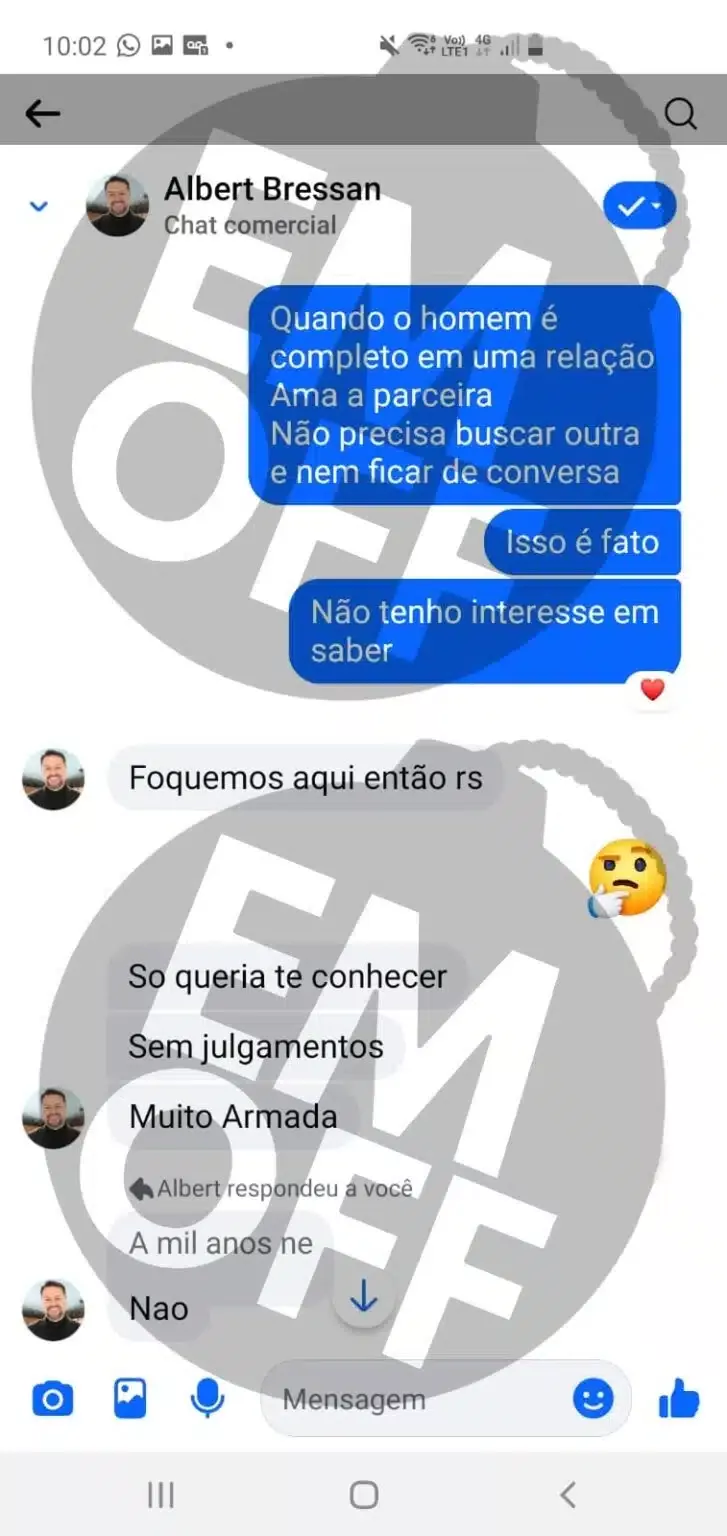The height and width of the screenshot is (1536, 727).
Task: Go to the home screen
Action: (x=364, y=1495)
